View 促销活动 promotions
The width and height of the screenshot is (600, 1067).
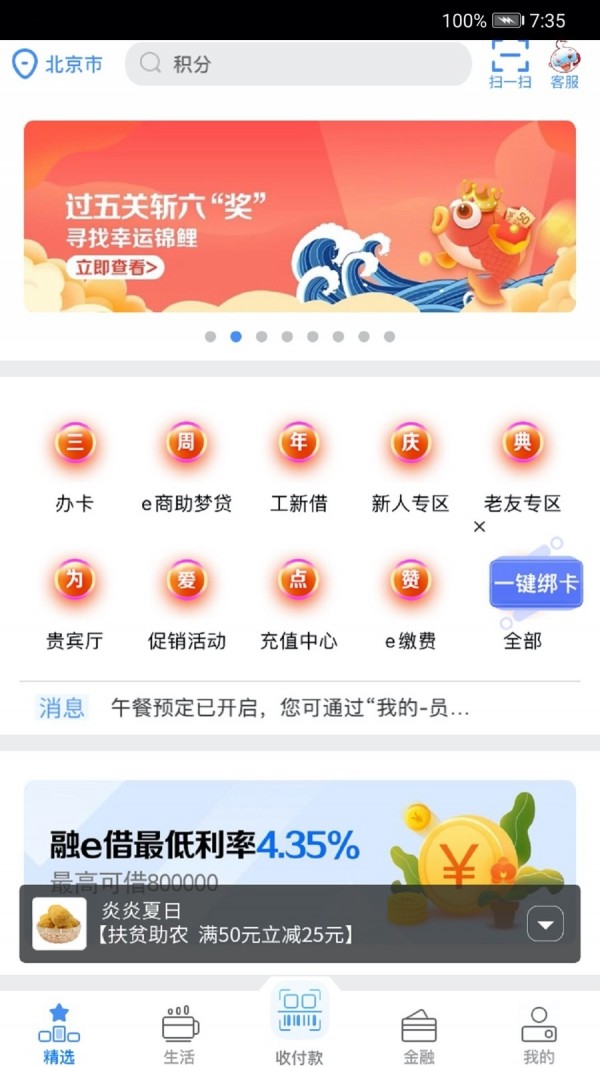point(186,604)
